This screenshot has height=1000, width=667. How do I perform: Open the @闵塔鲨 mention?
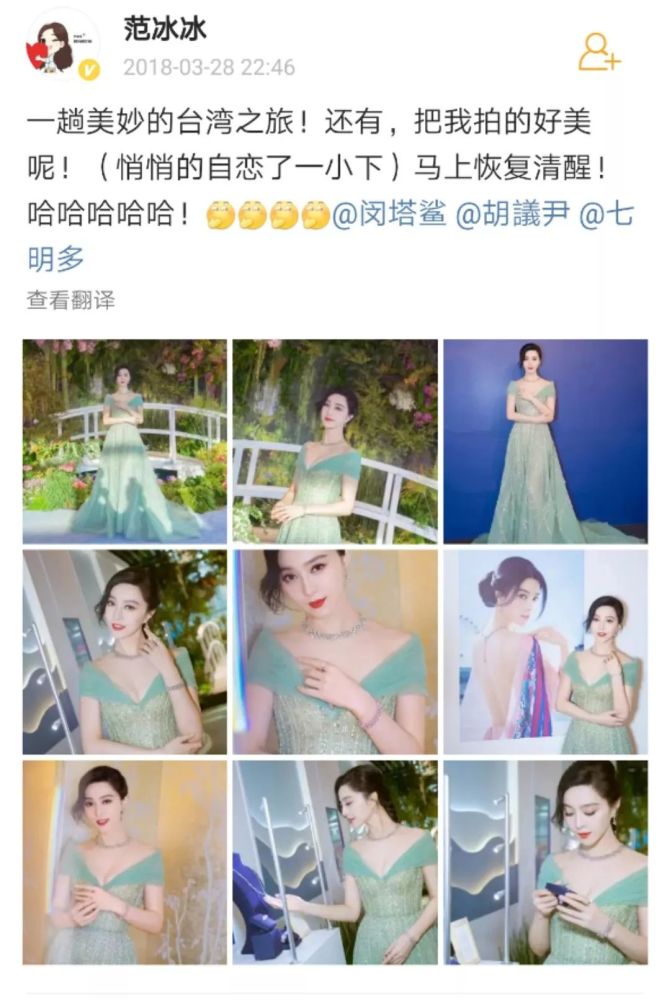pyautogui.click(x=389, y=216)
